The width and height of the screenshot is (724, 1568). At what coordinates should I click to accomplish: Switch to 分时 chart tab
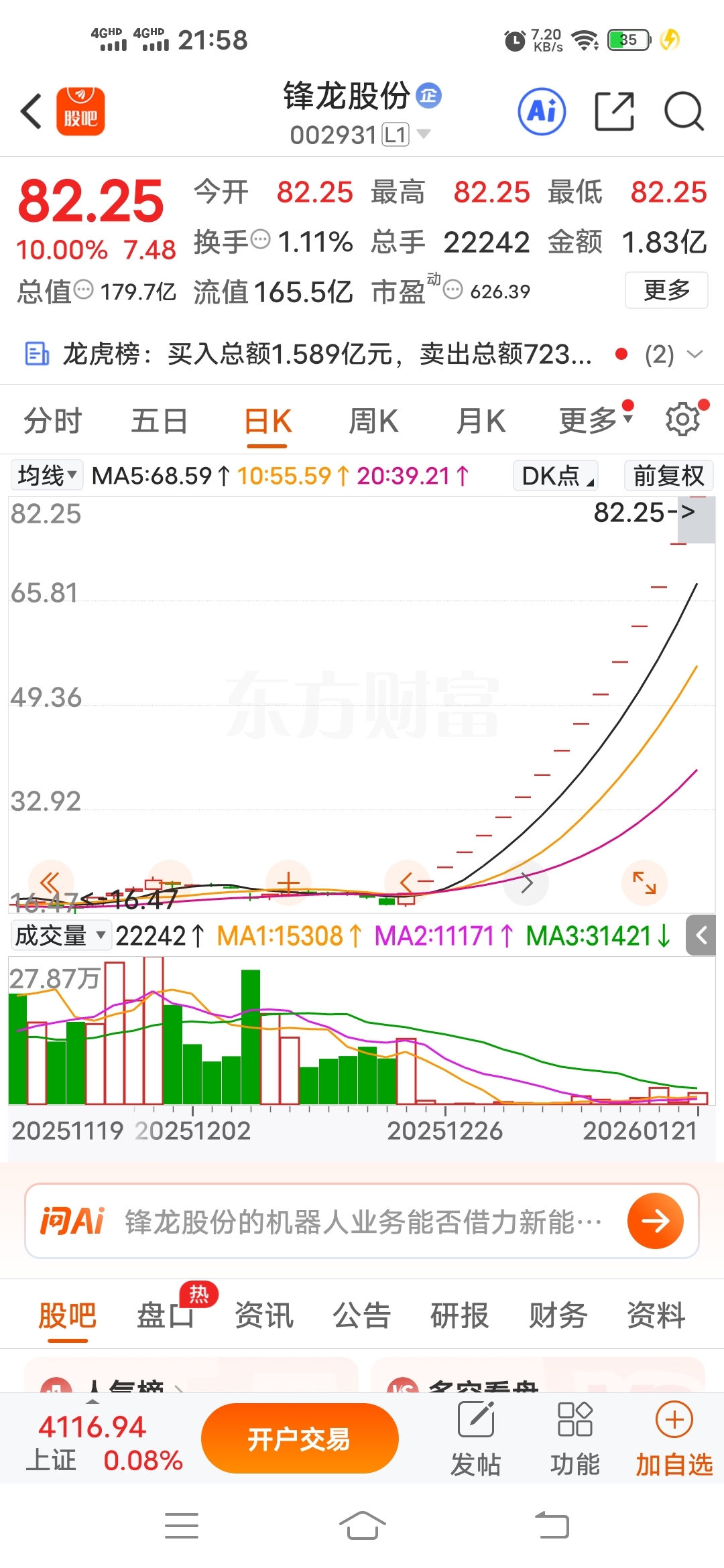[52, 421]
